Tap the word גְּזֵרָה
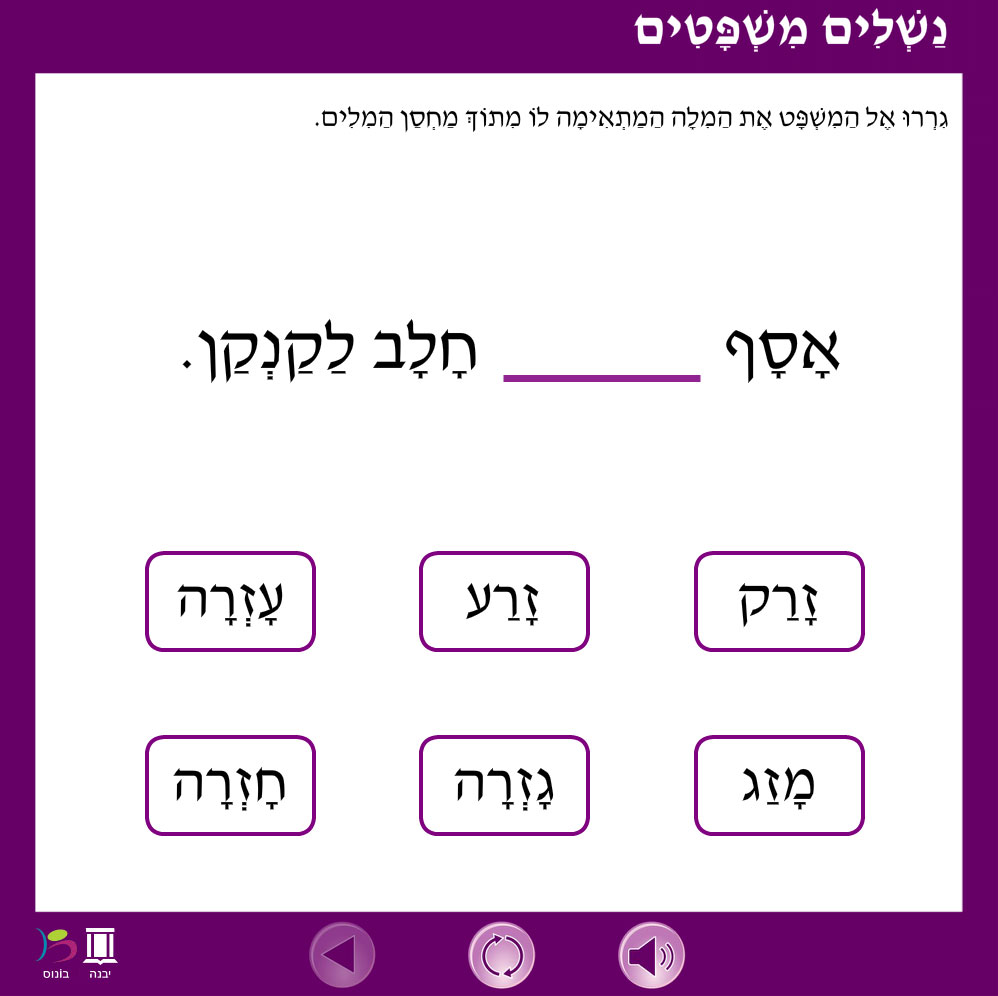 [x=504, y=785]
